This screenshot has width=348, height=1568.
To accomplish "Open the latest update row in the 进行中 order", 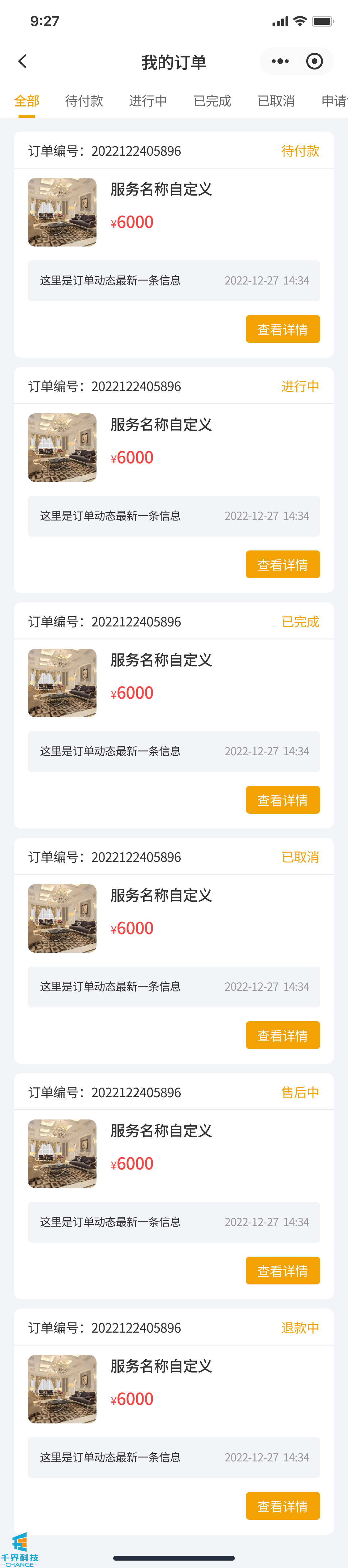I will coord(174,516).
